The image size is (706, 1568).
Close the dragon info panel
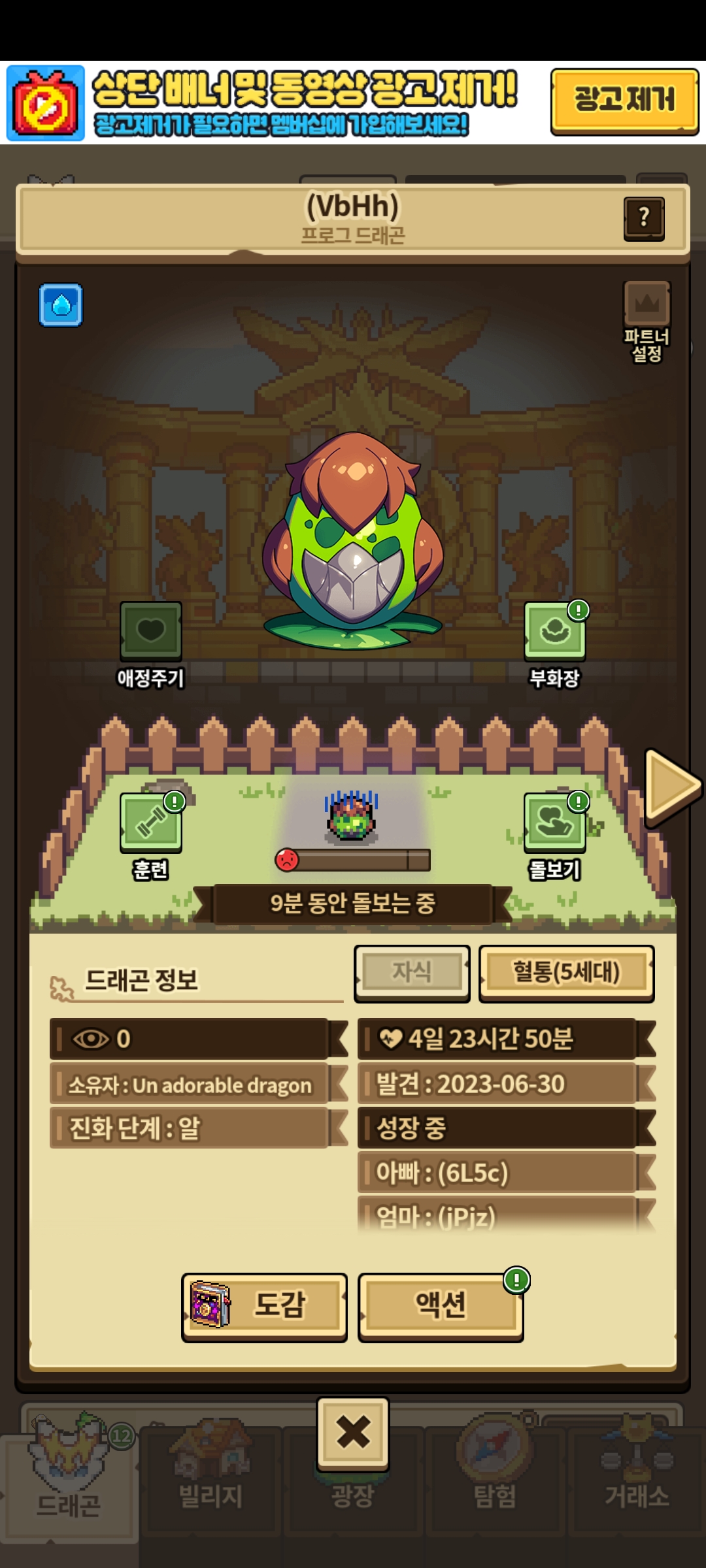(x=353, y=1433)
